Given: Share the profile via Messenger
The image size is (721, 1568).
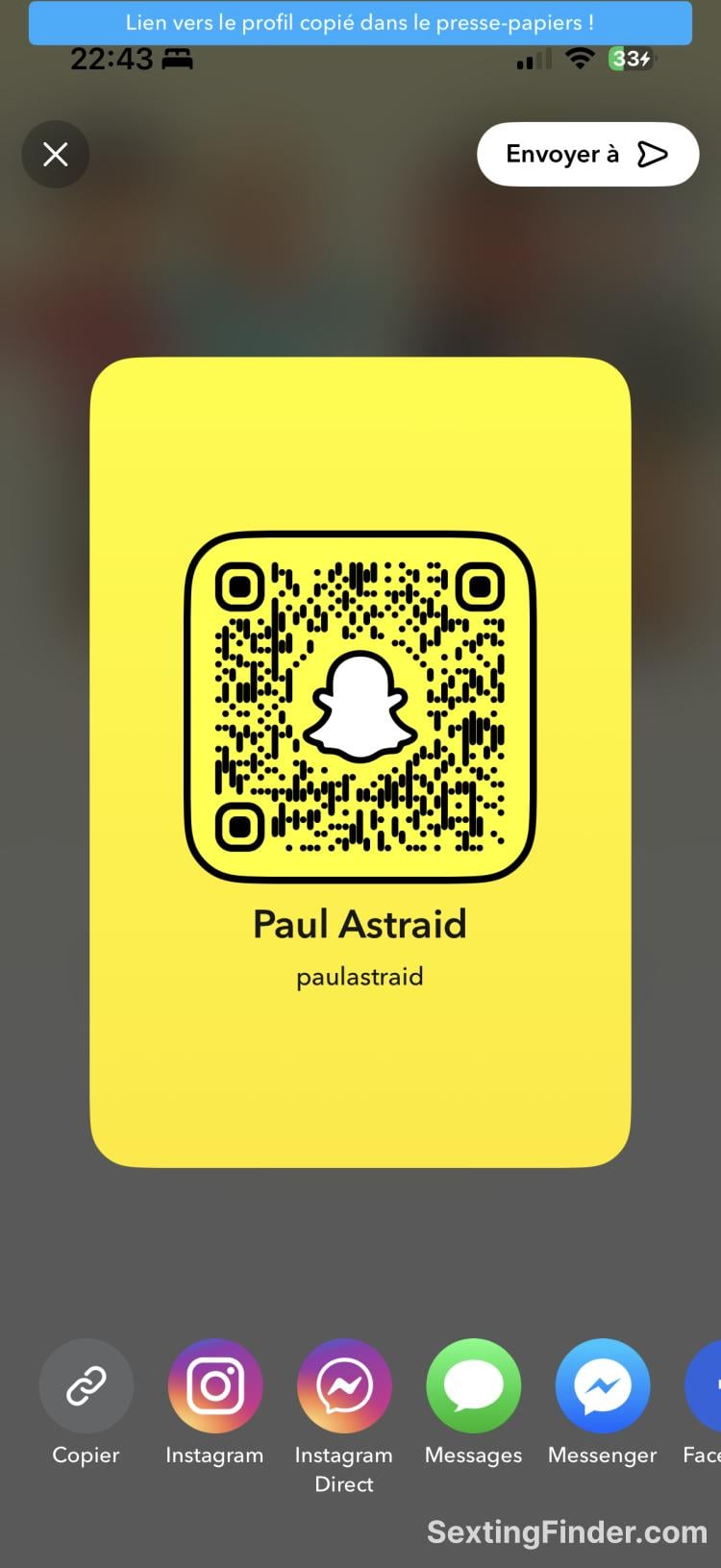Looking at the screenshot, I should coord(603,1386).
